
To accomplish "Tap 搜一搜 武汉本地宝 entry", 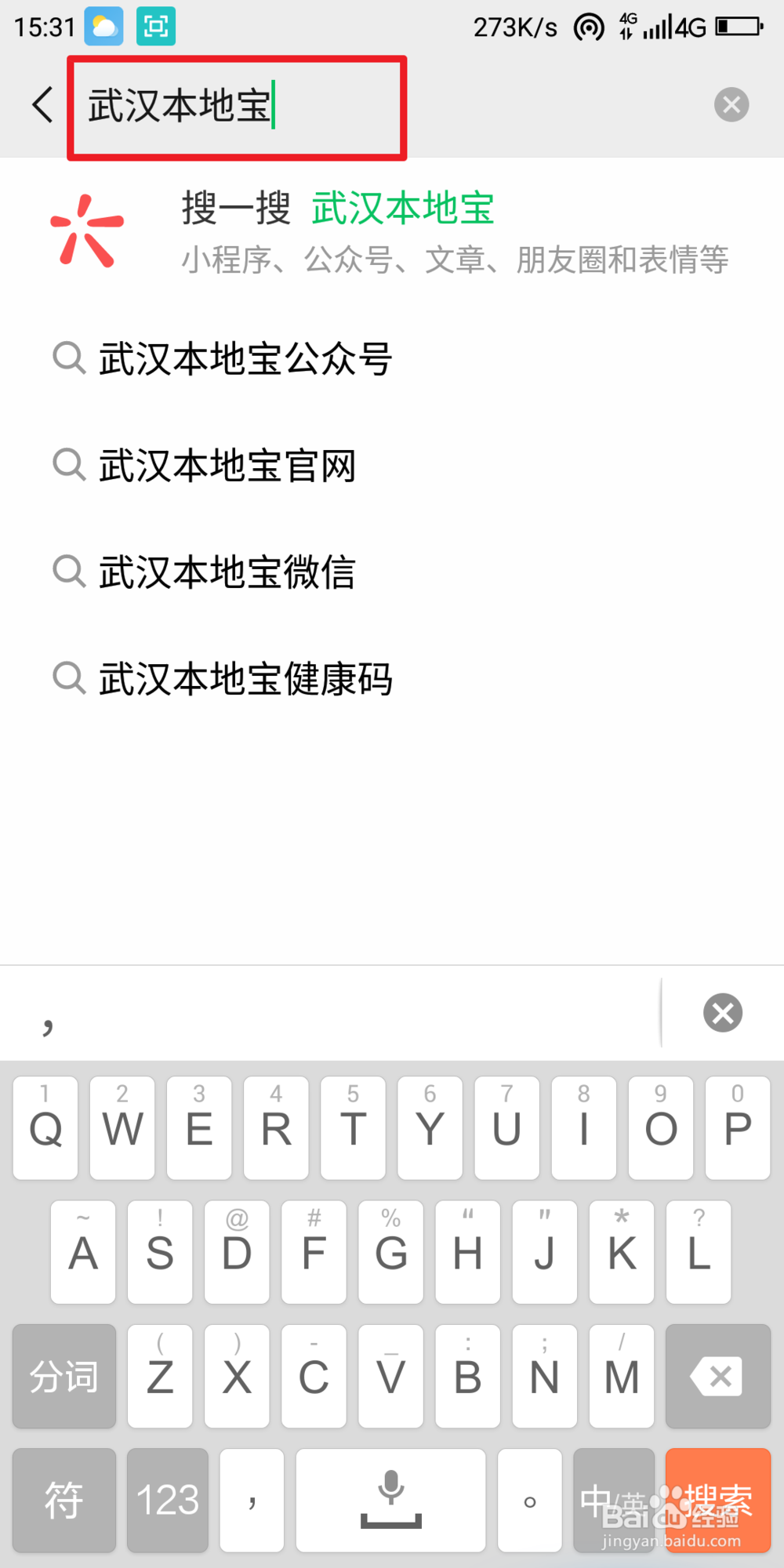I will (x=337, y=208).
